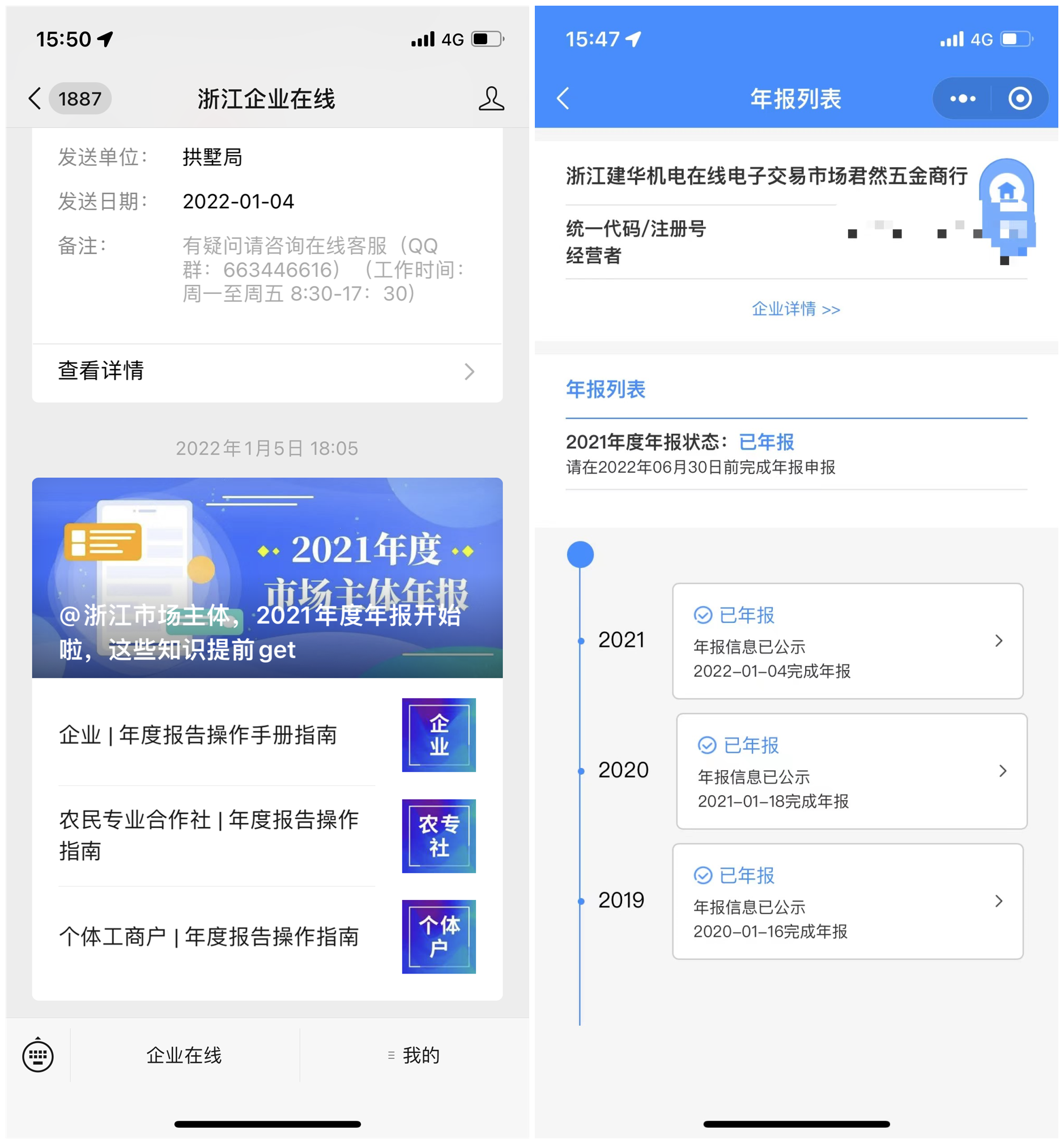The image size is (1064, 1144).
Task: Open the 2020 annual report card
Action: tap(851, 771)
